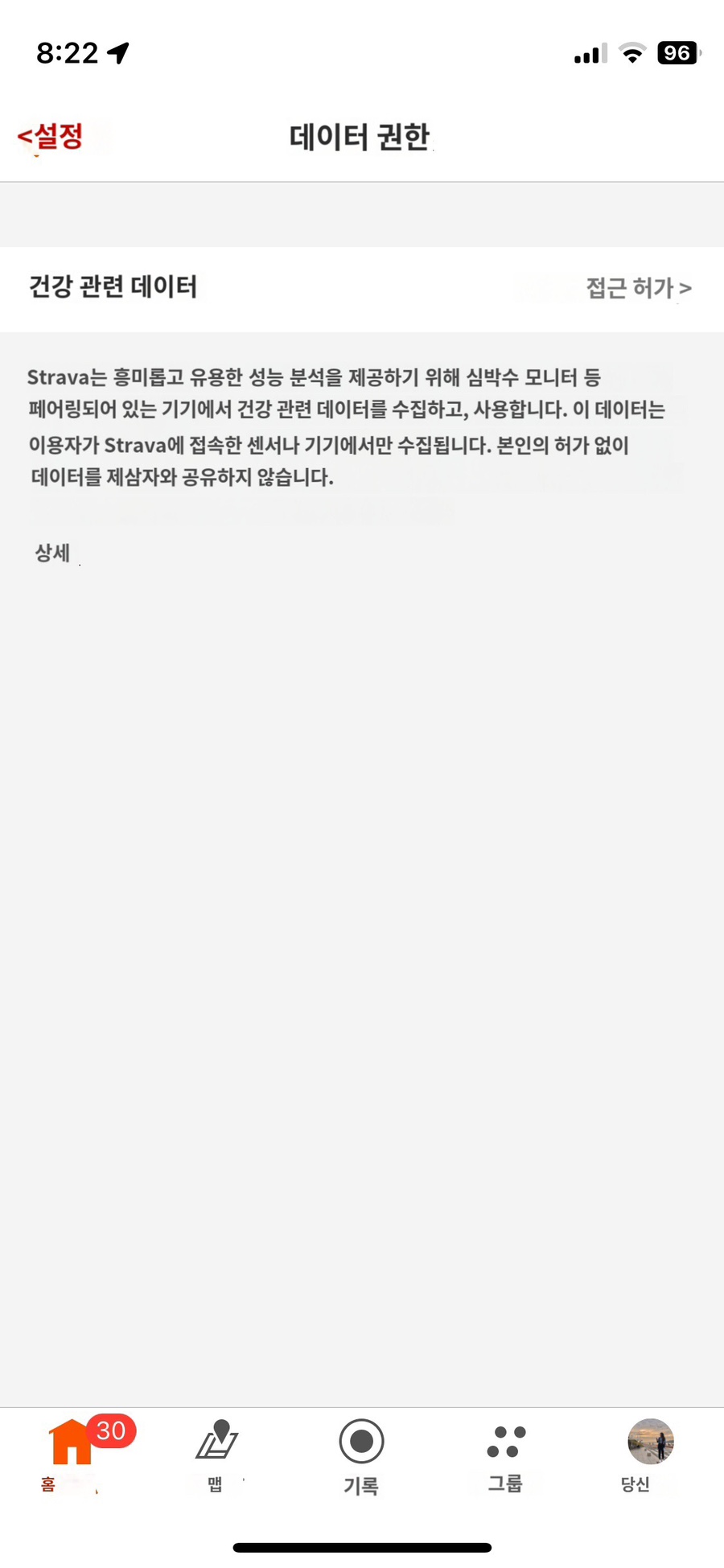Switch to the 맵 tab

coord(216,1456)
